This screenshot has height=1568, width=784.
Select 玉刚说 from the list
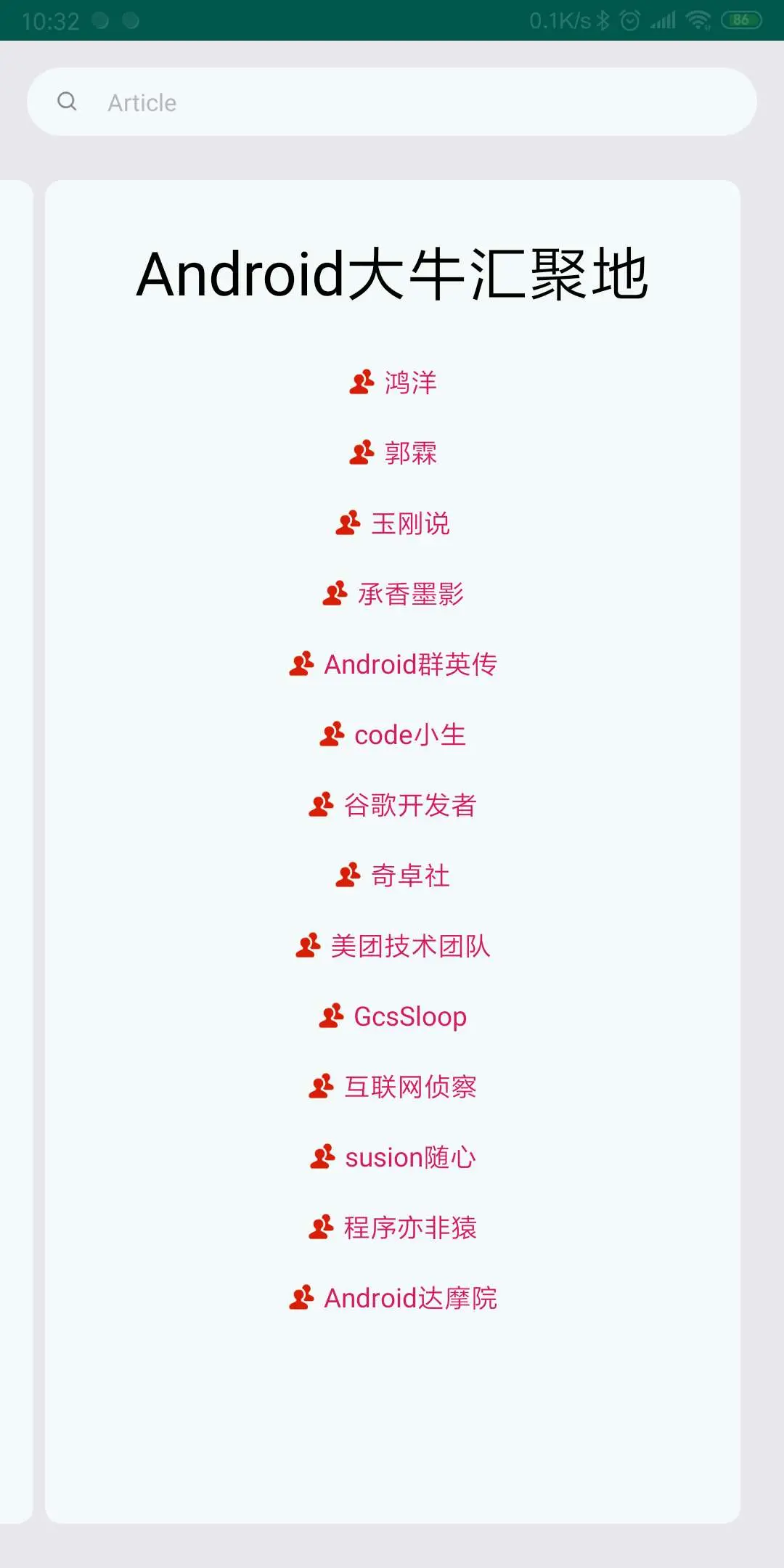tap(393, 523)
